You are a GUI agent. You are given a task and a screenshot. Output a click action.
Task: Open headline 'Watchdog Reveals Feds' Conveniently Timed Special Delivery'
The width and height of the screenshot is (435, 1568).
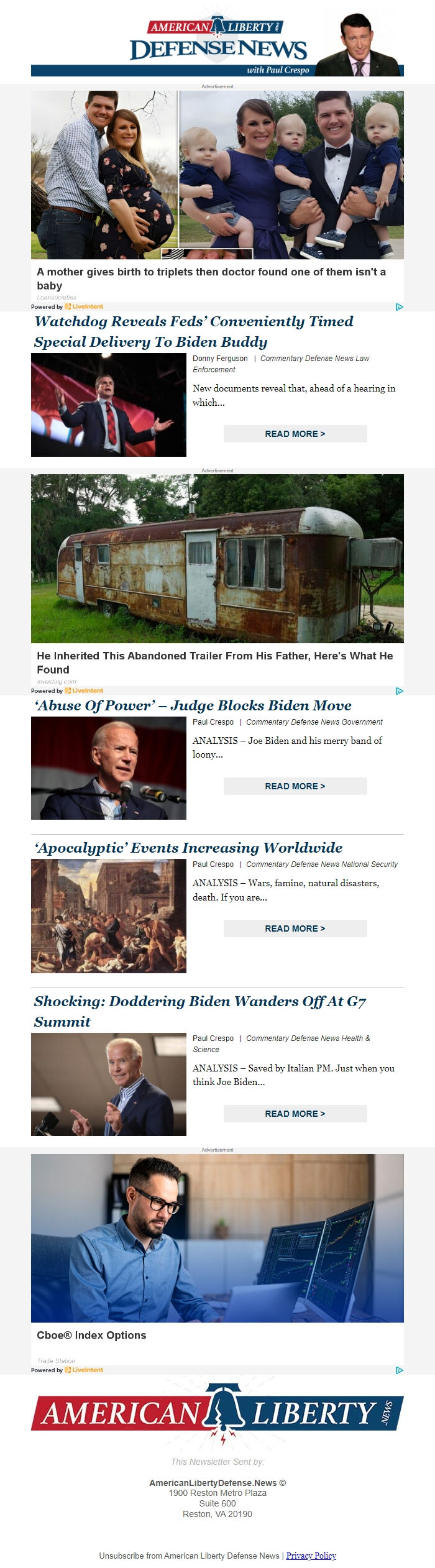193,331
